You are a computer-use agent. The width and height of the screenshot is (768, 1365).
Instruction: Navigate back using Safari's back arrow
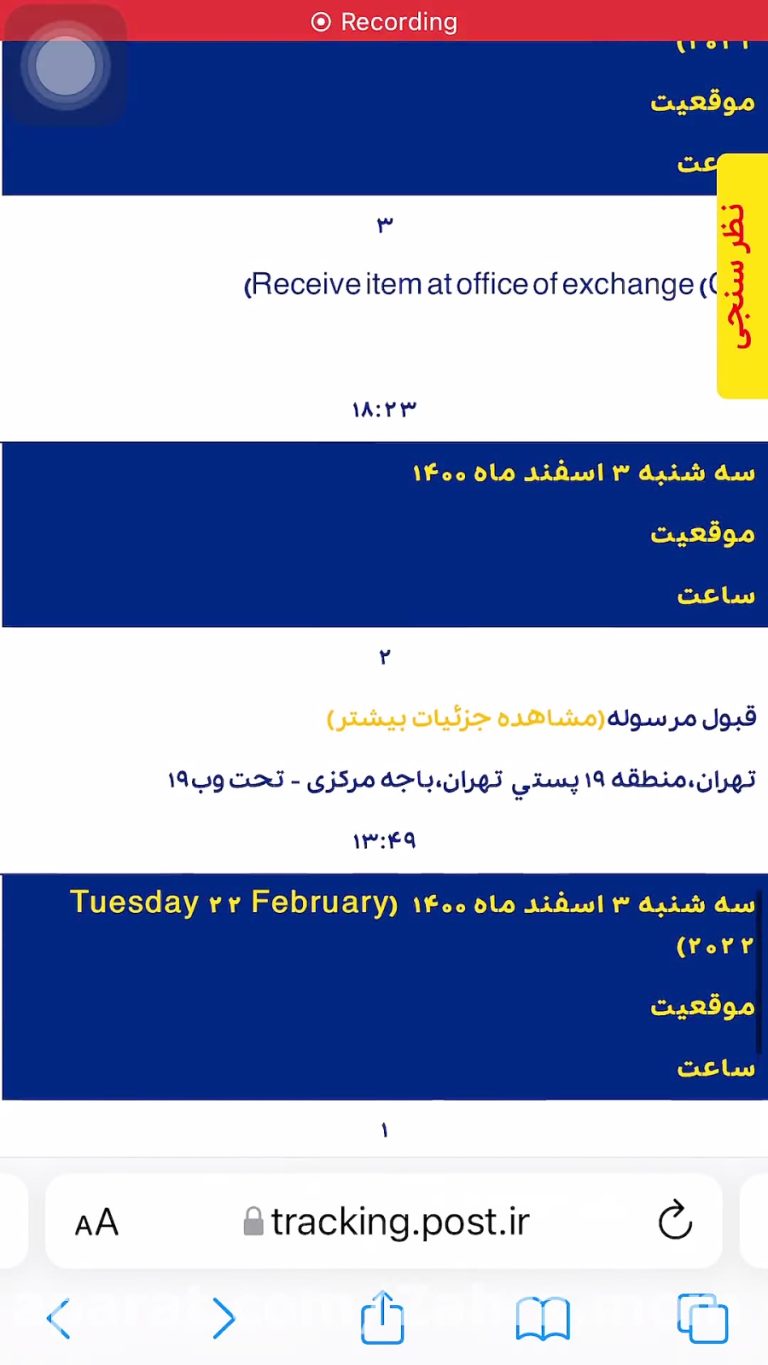(x=57, y=1318)
